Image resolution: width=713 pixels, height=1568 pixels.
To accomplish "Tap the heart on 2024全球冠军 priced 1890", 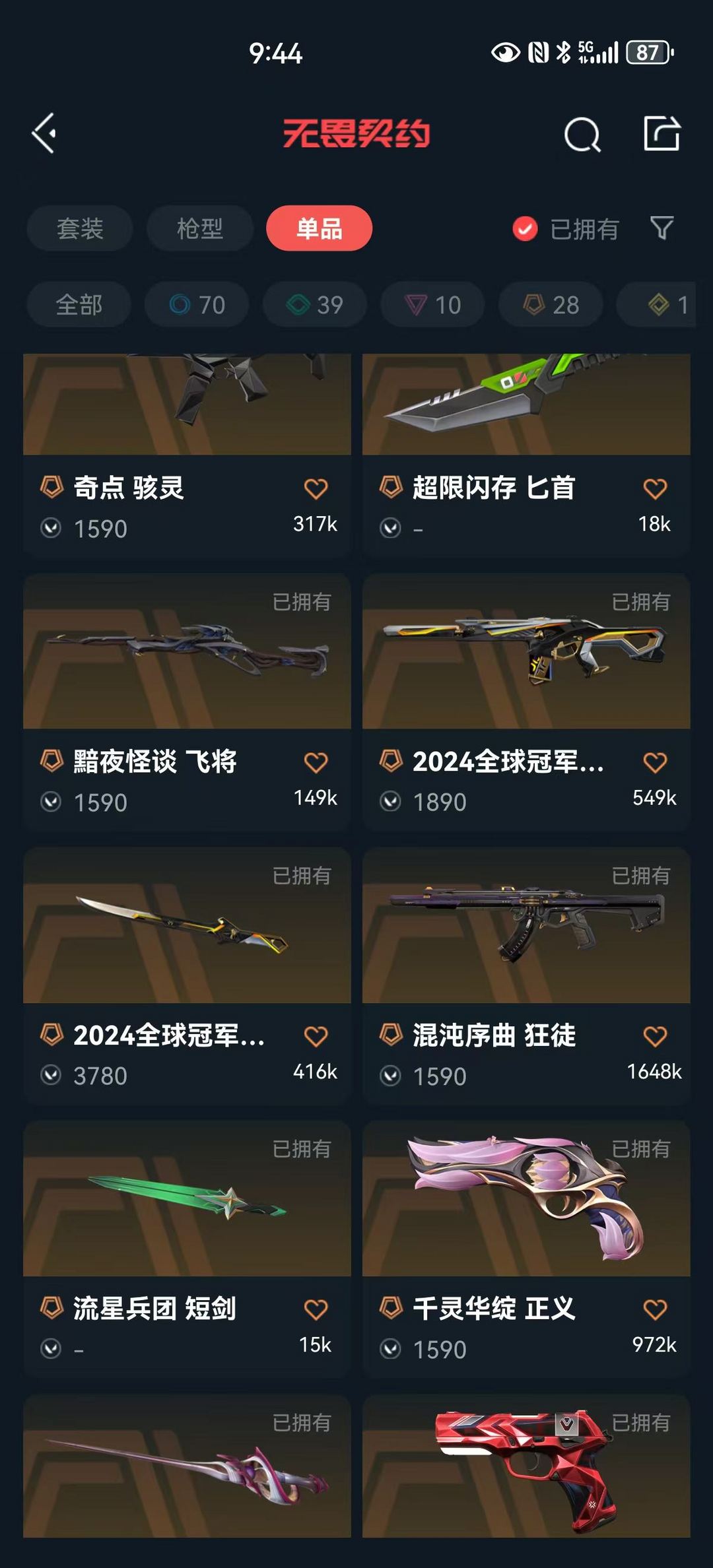I will [x=655, y=762].
